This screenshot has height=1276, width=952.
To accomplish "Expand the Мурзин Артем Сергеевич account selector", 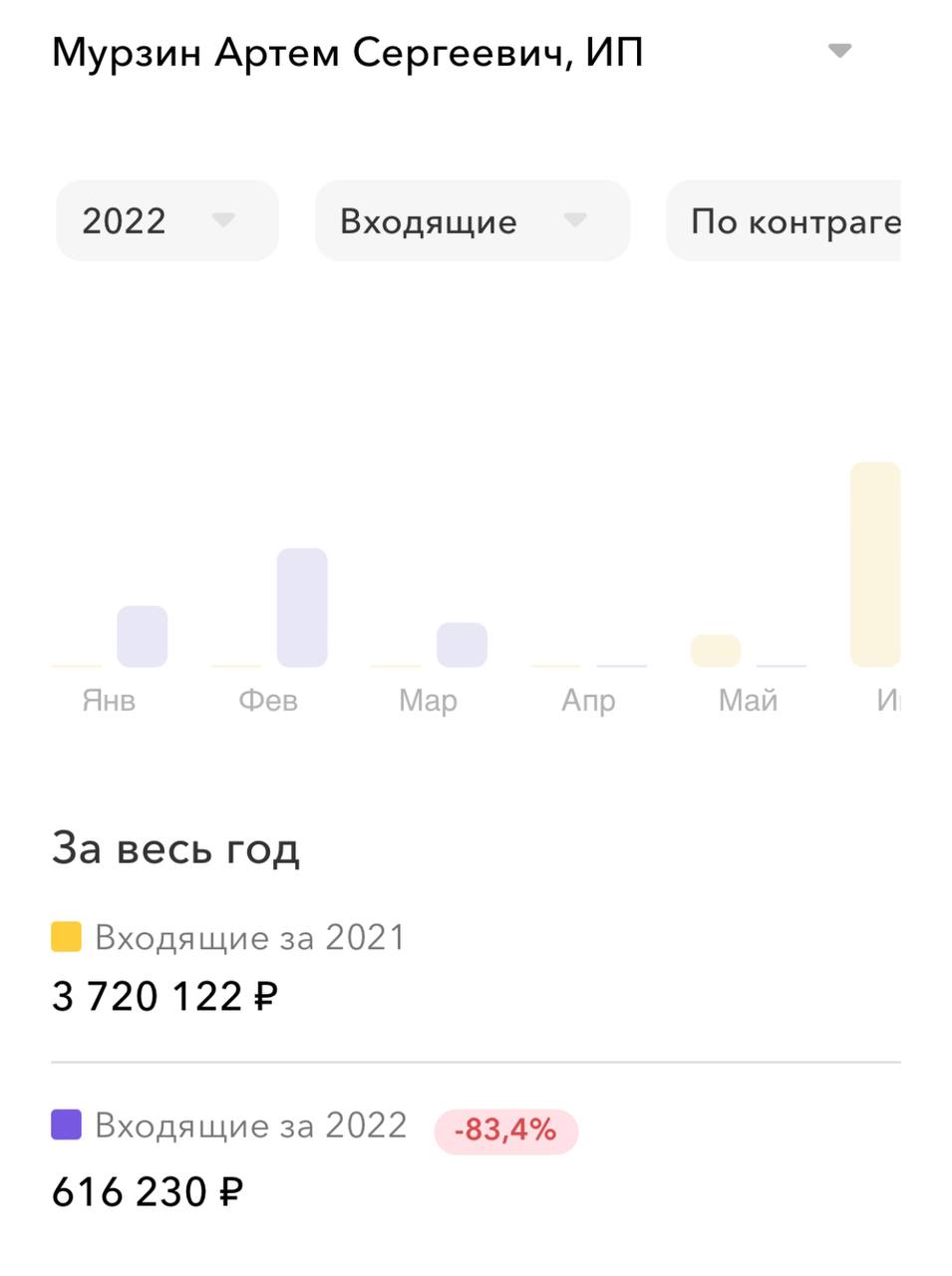I will 839,51.
